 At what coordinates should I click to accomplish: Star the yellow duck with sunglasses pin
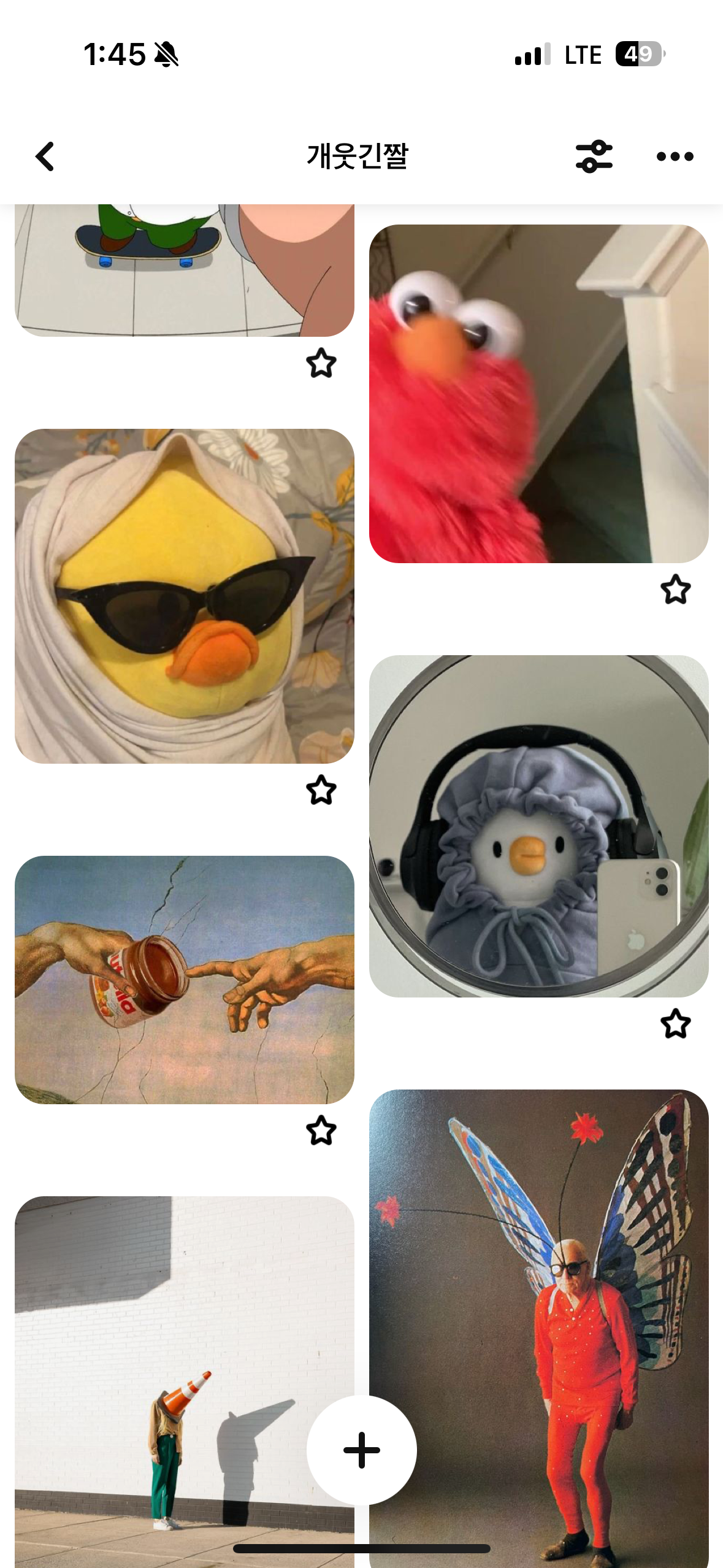321,790
